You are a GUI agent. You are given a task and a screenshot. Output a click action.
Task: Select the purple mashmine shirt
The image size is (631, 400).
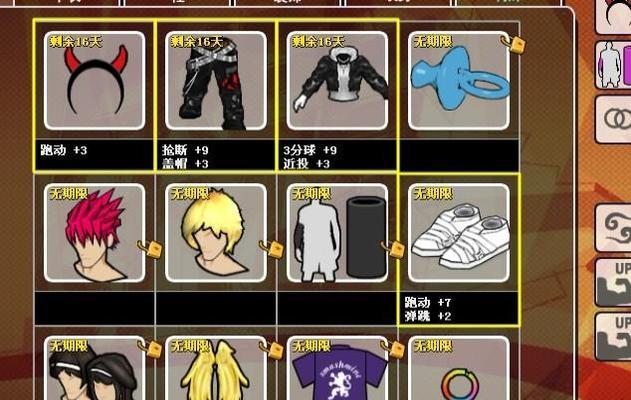click(x=337, y=370)
